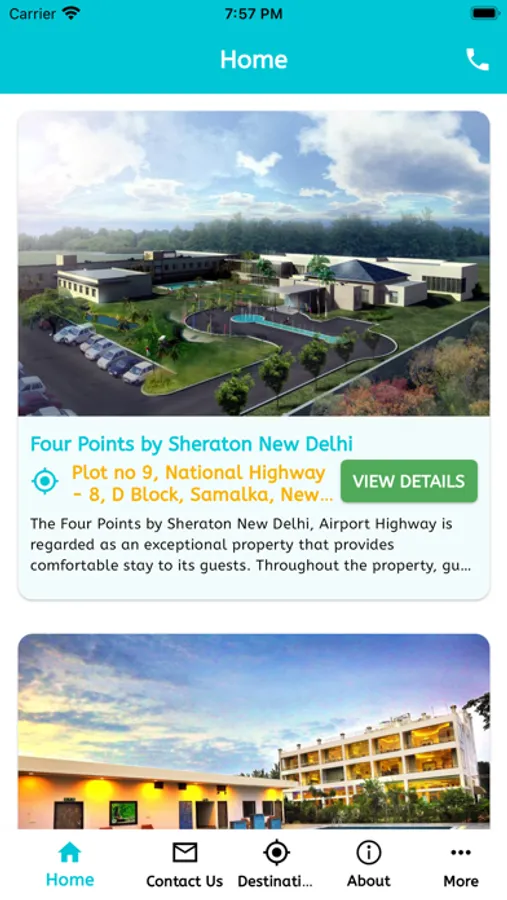Tap the phone call icon
This screenshot has height=900, width=507.
tap(477, 60)
